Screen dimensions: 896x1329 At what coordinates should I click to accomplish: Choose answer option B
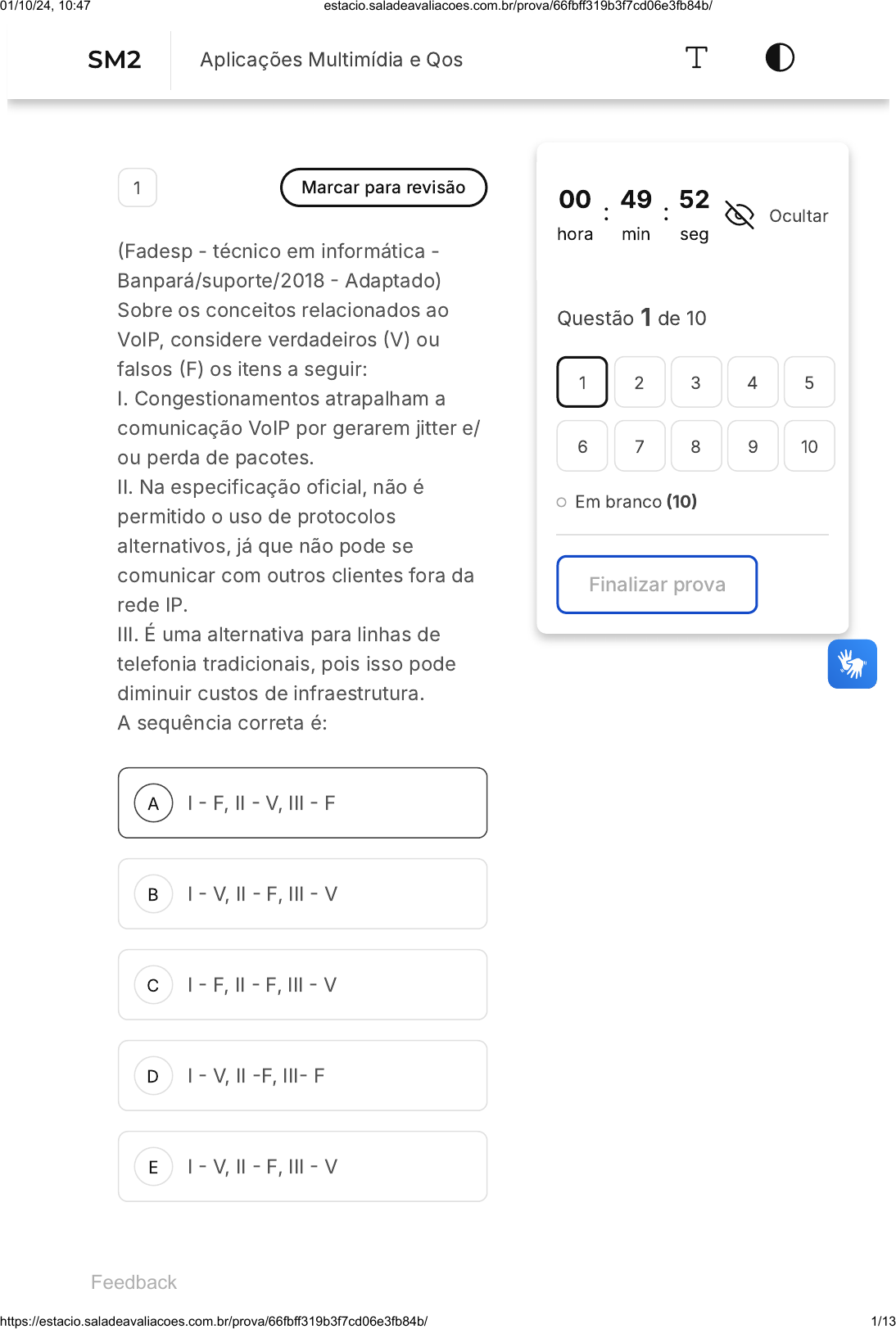tap(302, 894)
